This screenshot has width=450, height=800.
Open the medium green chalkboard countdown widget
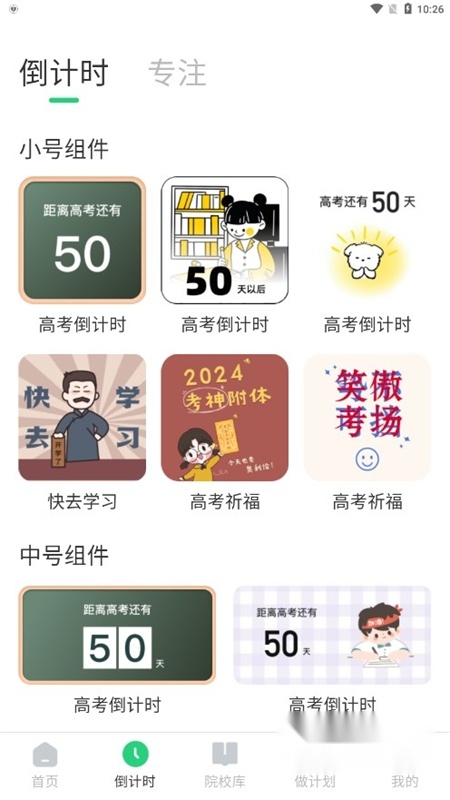(117, 635)
